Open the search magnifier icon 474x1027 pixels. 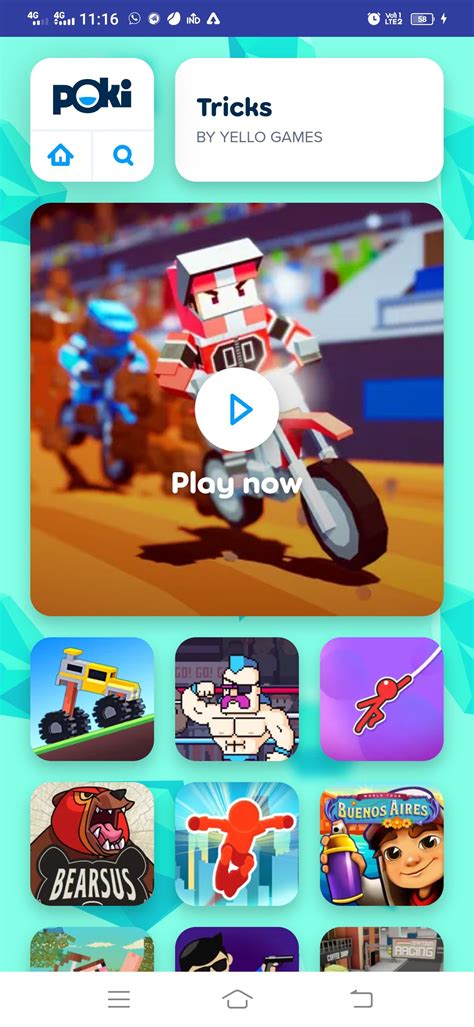click(123, 155)
